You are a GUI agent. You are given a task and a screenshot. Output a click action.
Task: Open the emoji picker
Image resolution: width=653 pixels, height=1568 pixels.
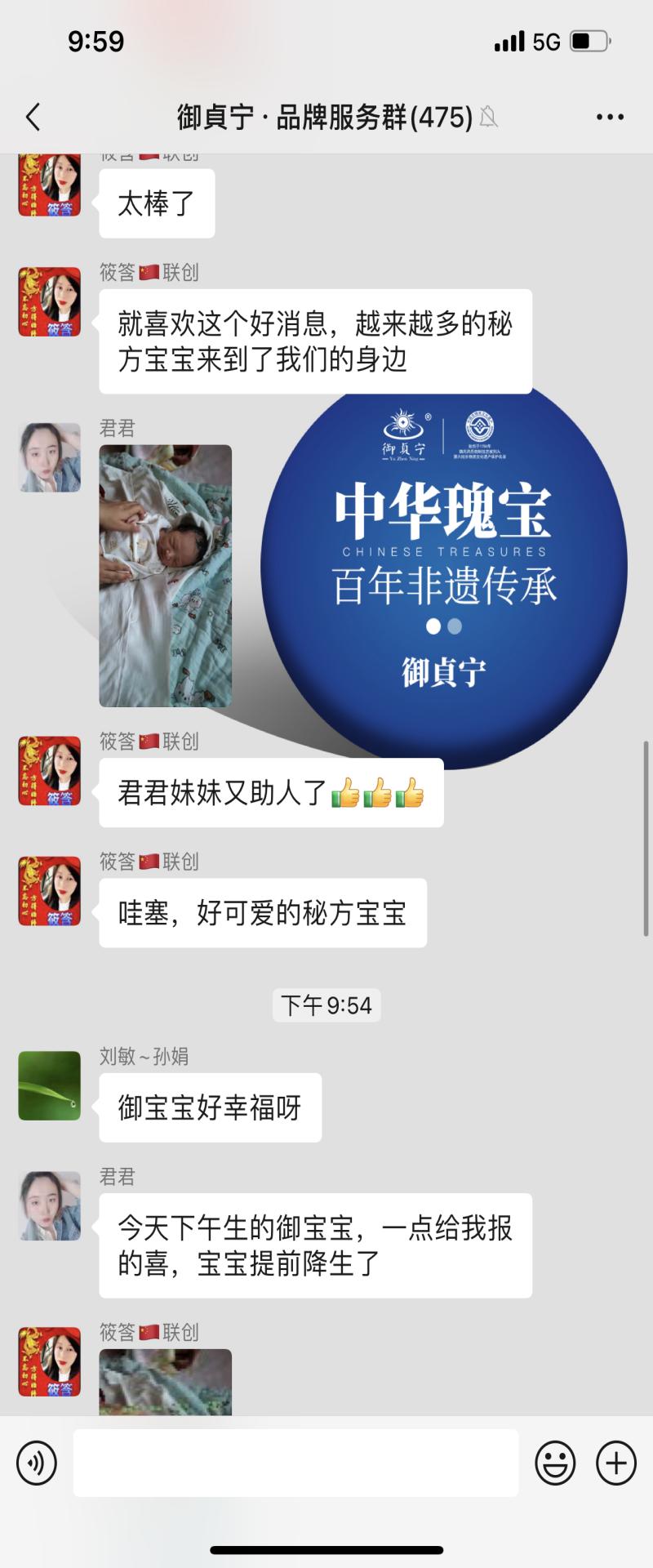(555, 1463)
